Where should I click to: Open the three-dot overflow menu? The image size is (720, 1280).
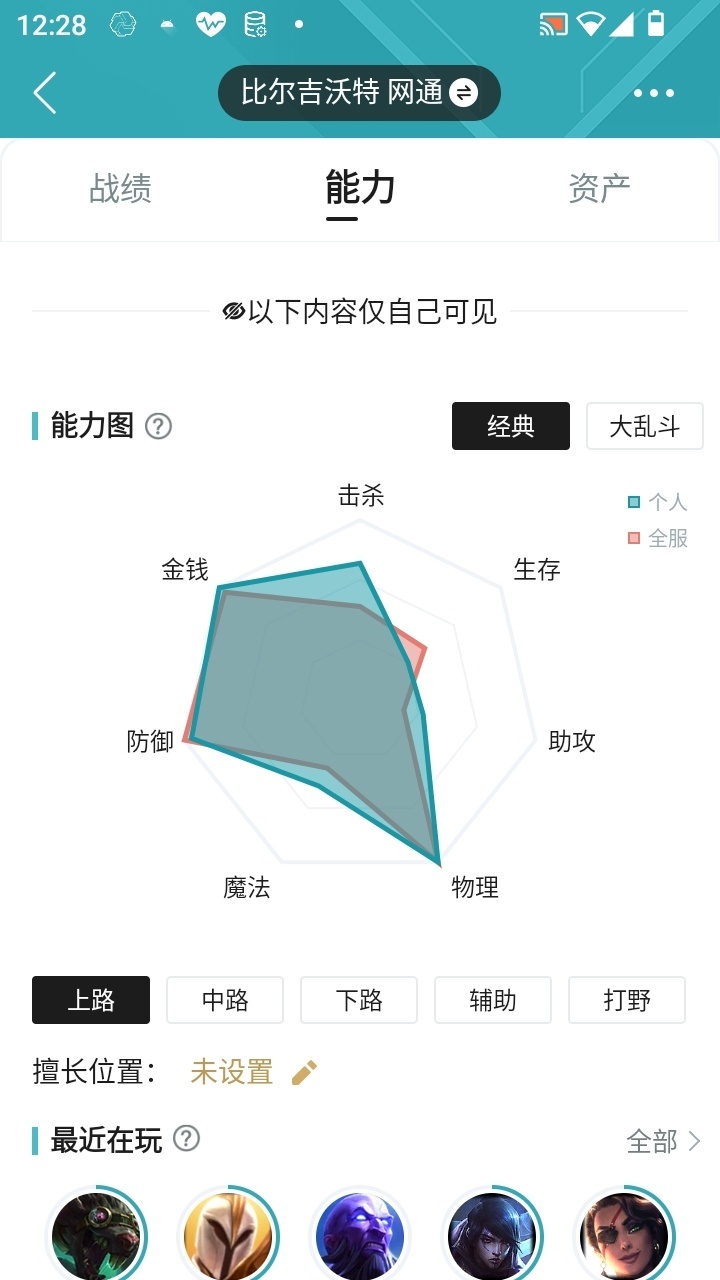[x=654, y=93]
